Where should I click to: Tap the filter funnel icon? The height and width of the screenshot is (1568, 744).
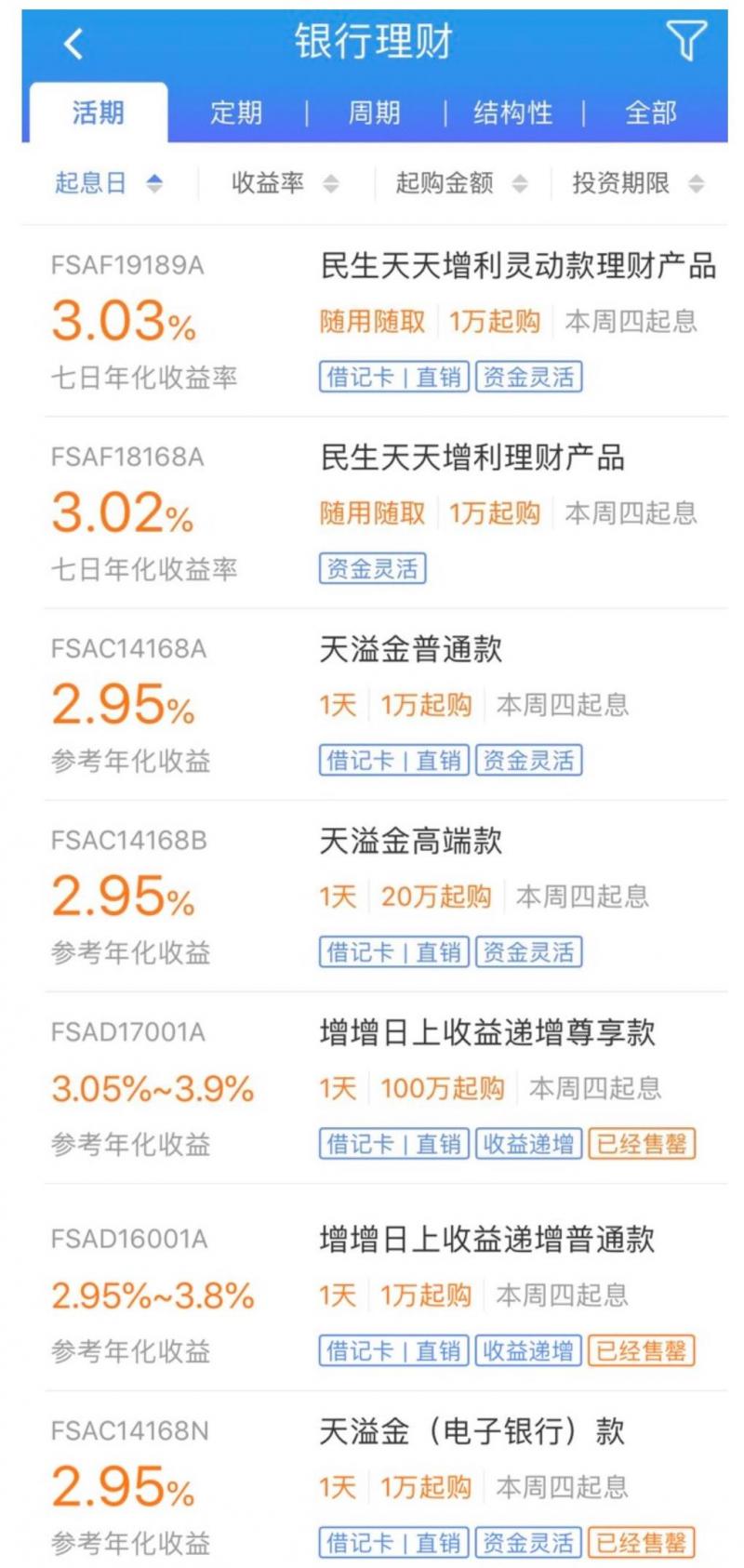[688, 41]
